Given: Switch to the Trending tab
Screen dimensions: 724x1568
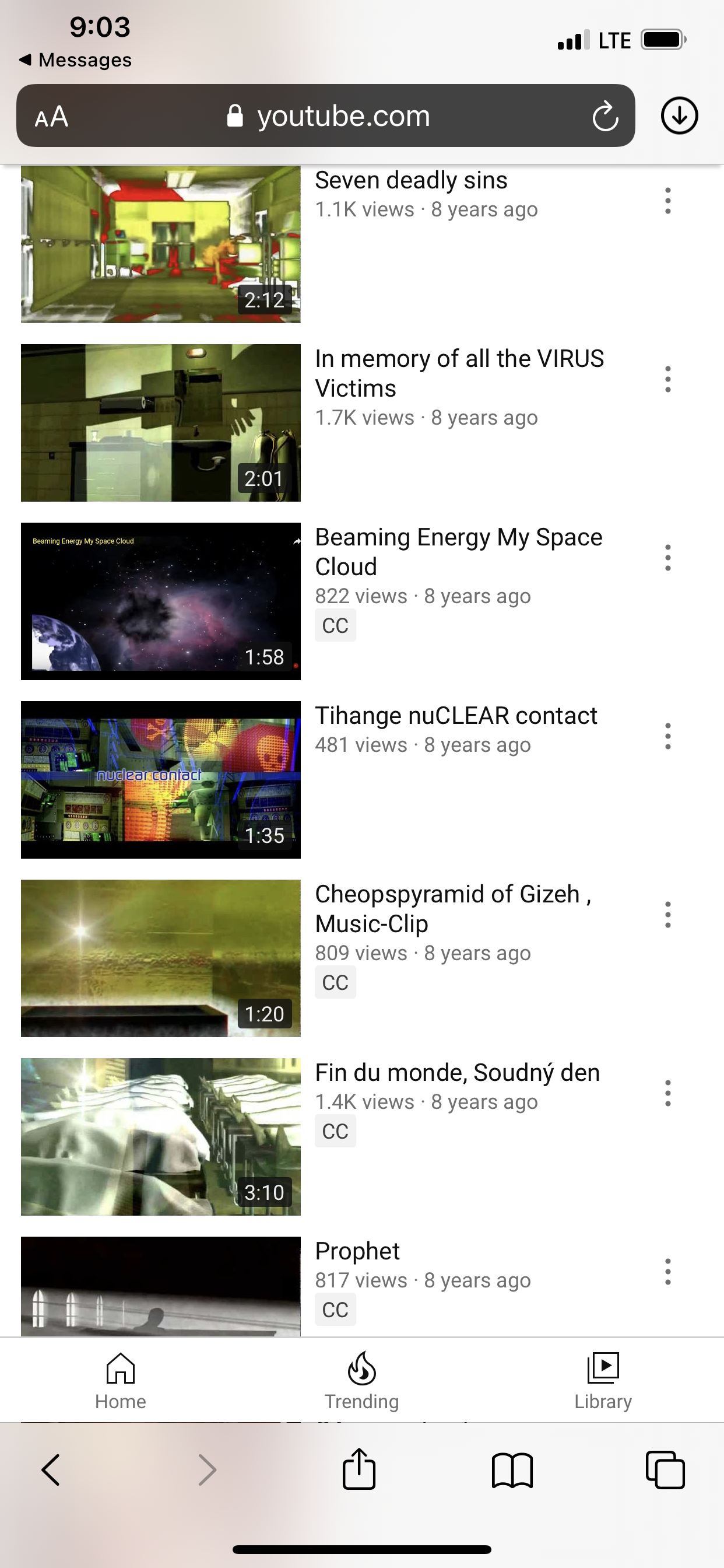Looking at the screenshot, I should pyautogui.click(x=362, y=1381).
